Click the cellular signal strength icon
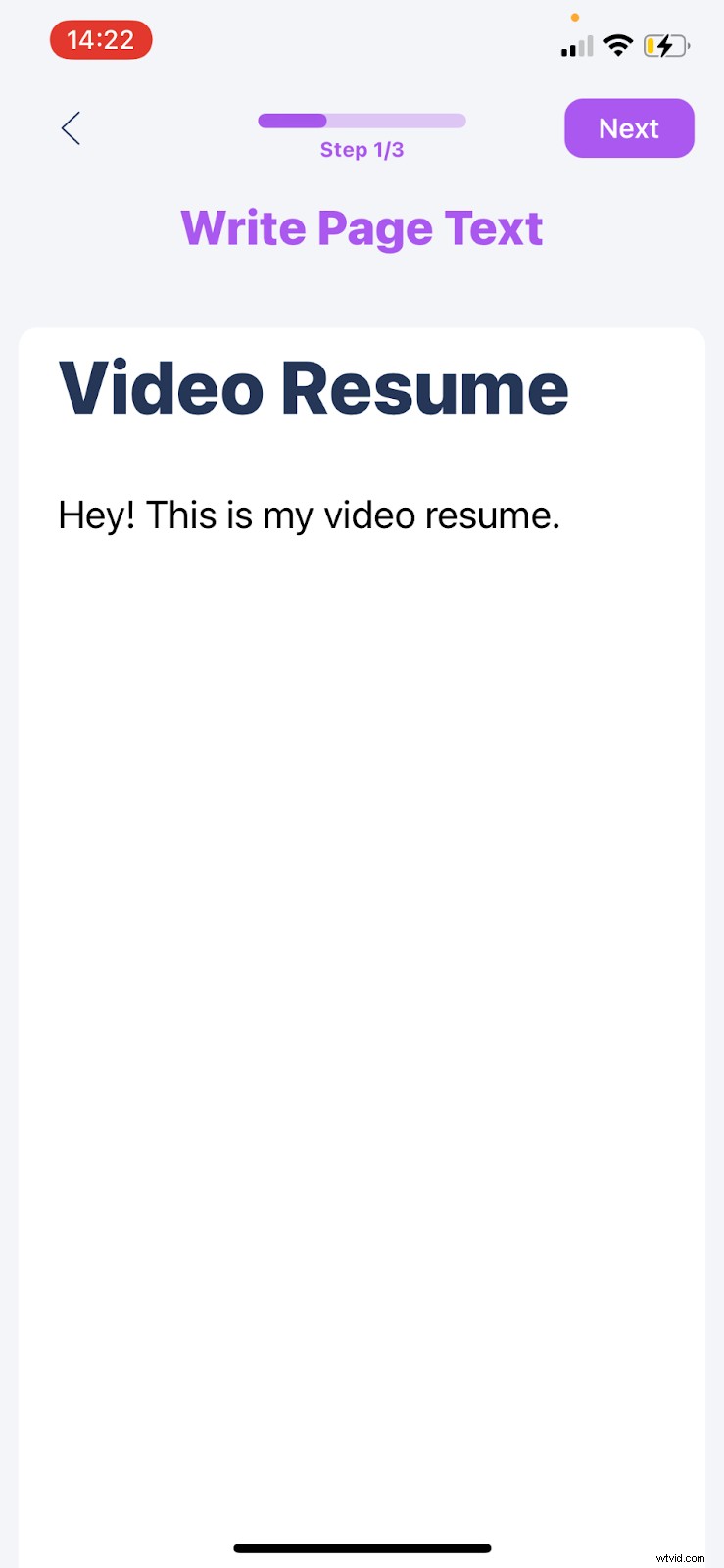 point(577,44)
